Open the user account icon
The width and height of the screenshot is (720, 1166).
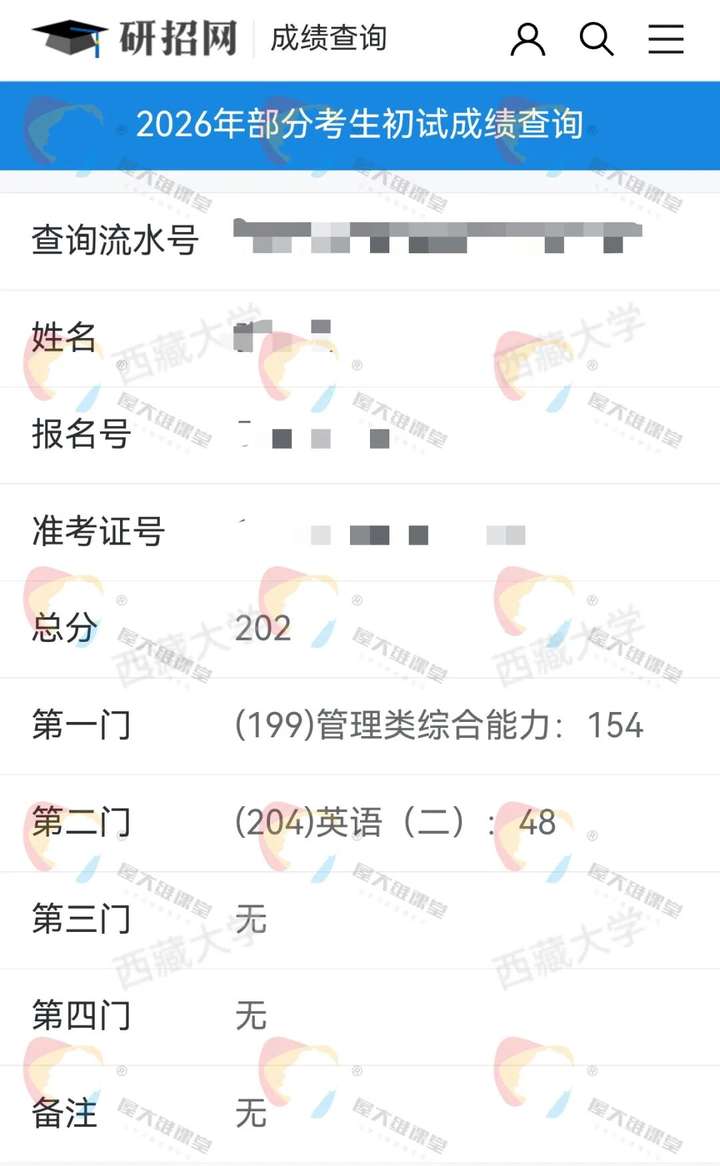click(528, 39)
